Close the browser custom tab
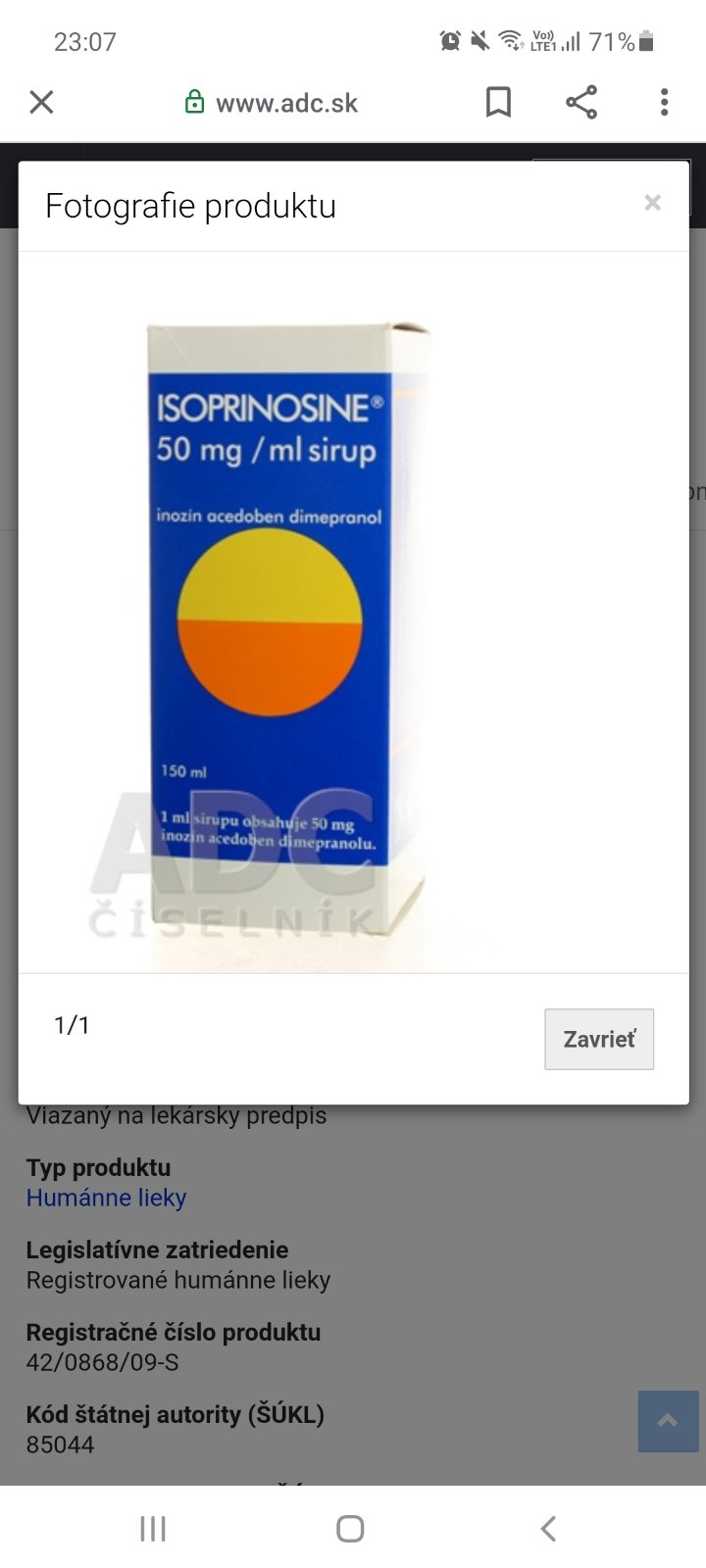The width and height of the screenshot is (706, 1568). pos(41,102)
